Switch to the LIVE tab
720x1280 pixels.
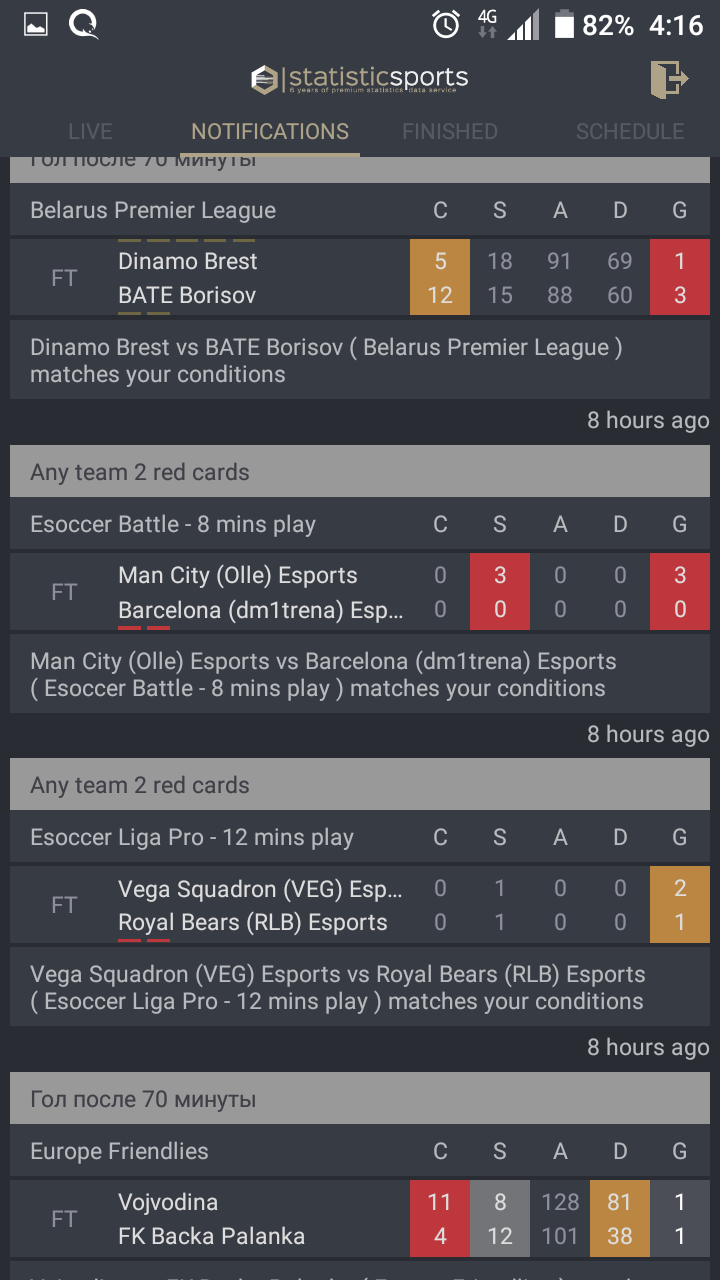(x=90, y=132)
